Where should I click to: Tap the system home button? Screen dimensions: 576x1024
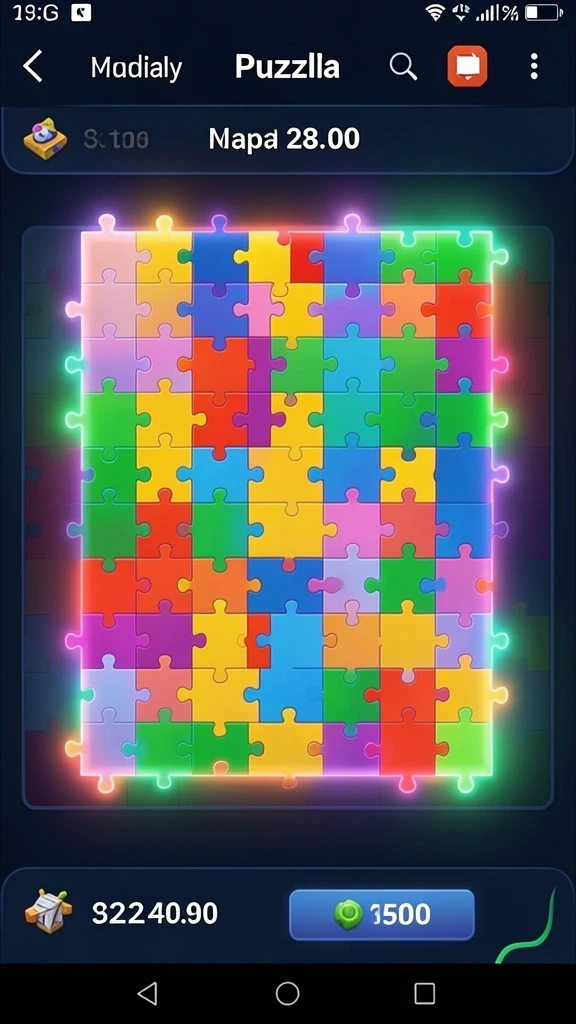click(x=287, y=993)
